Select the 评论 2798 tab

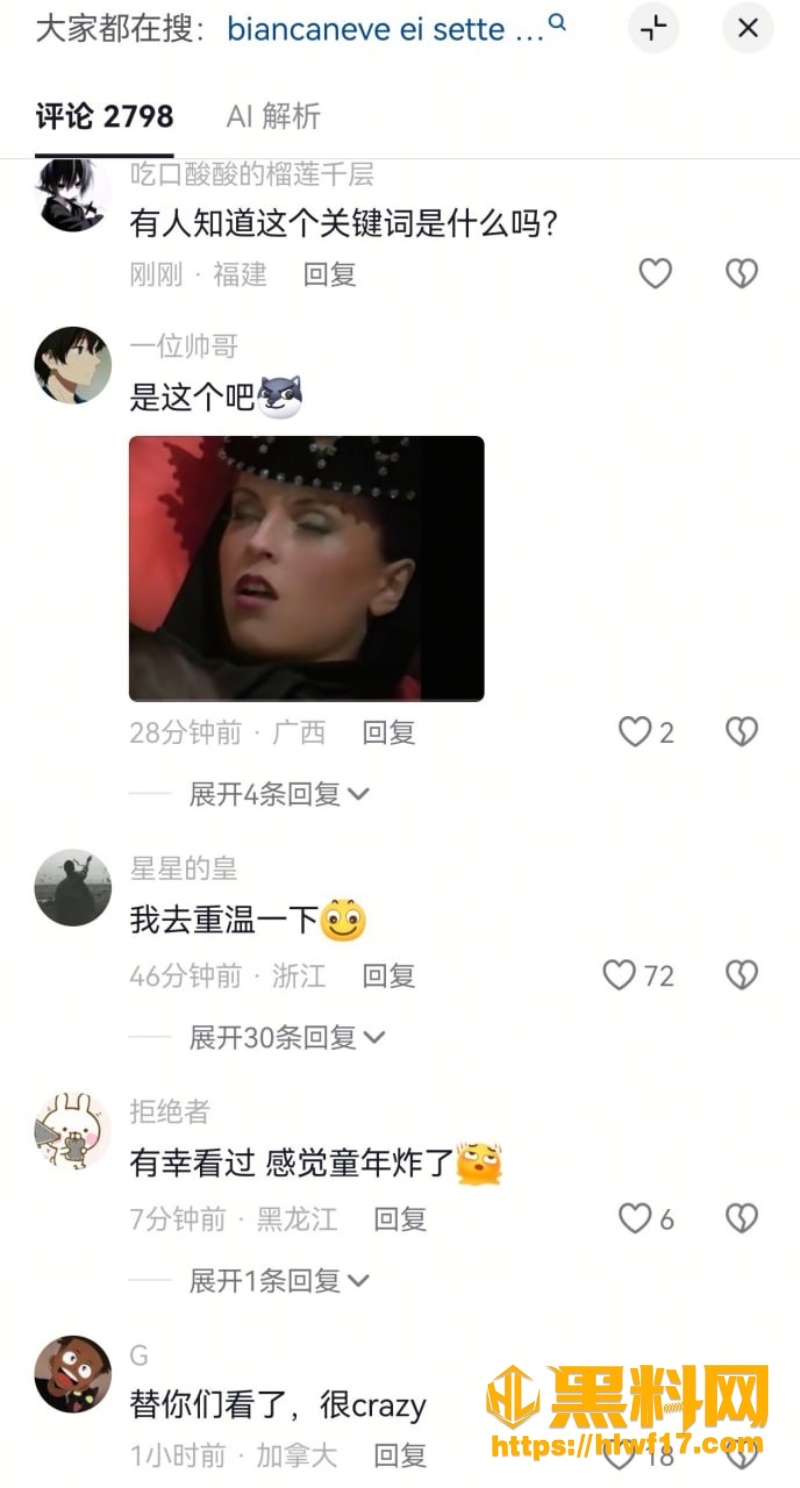pyautogui.click(x=104, y=116)
